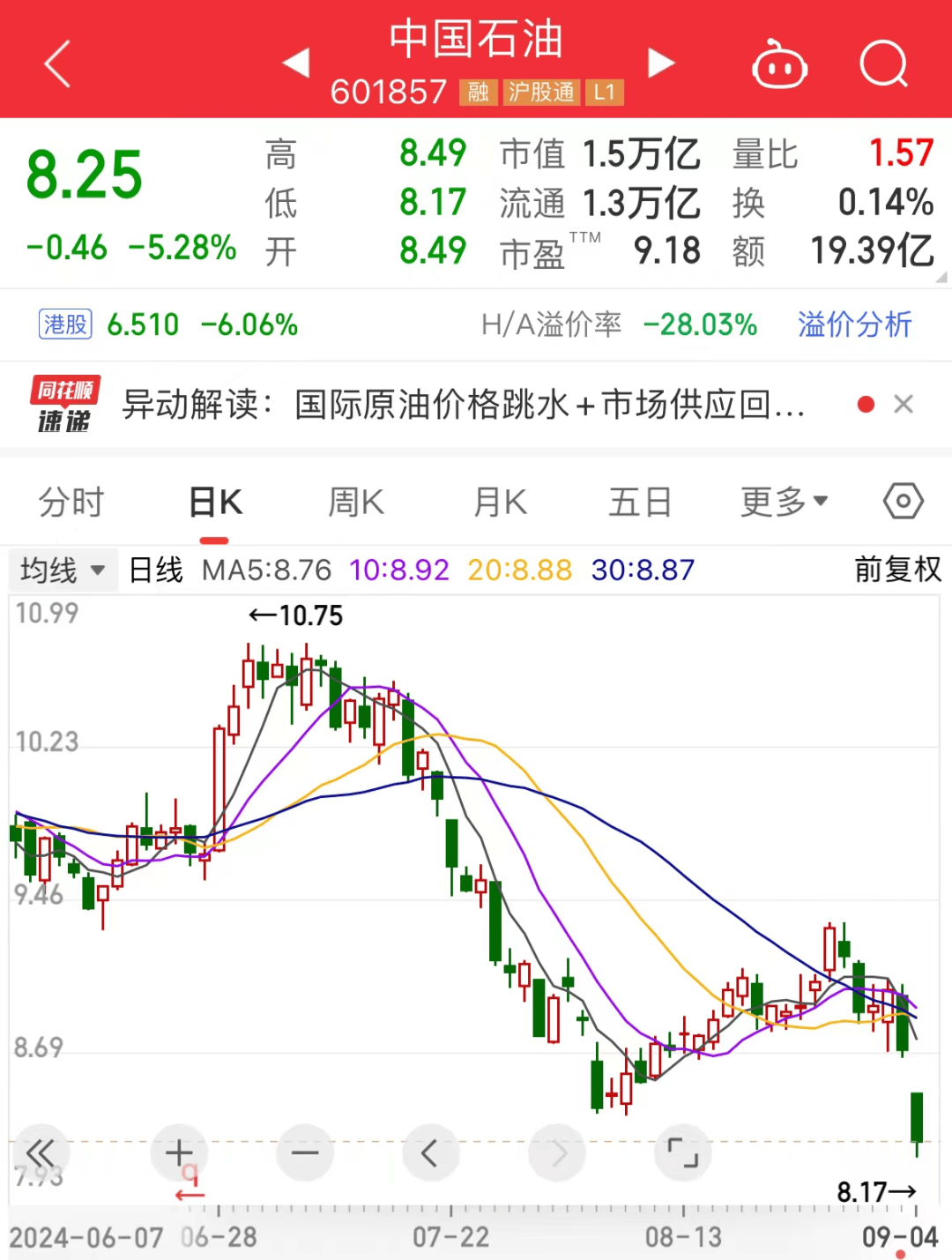Image resolution: width=952 pixels, height=1260 pixels.
Task: Zoom out of the chart with minus icon
Action: (304, 1152)
